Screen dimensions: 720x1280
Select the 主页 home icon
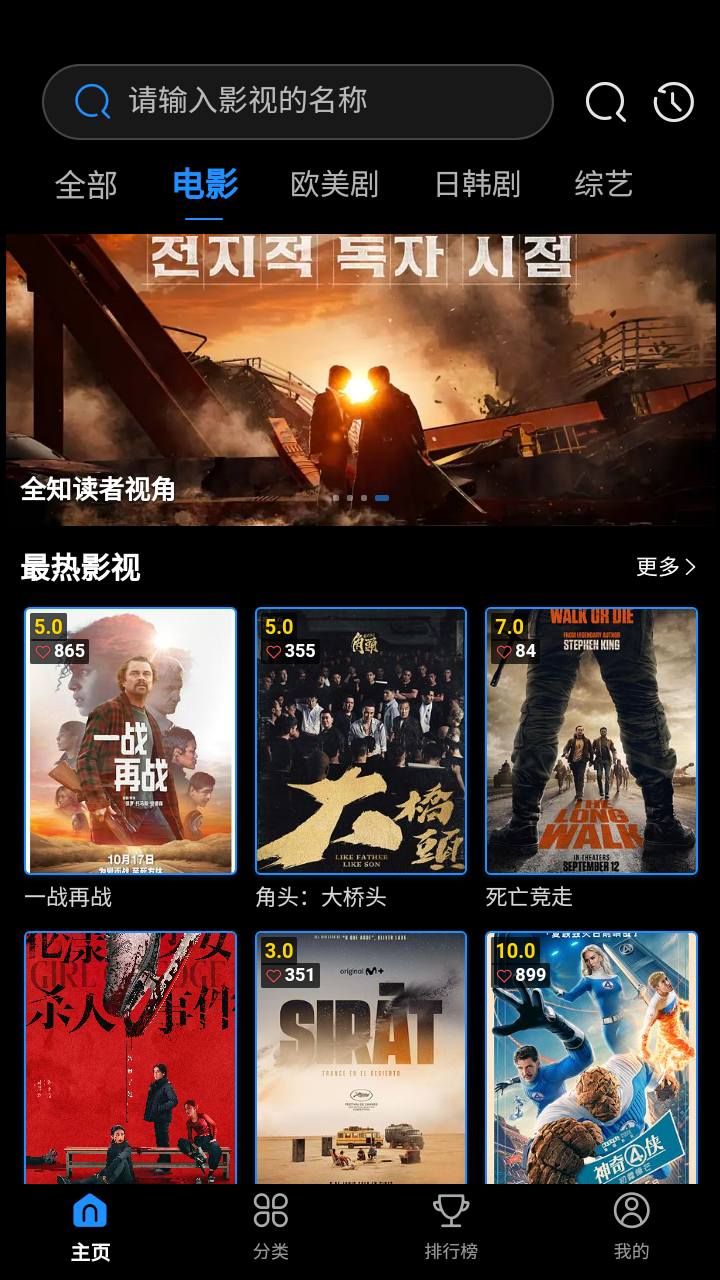click(90, 1209)
